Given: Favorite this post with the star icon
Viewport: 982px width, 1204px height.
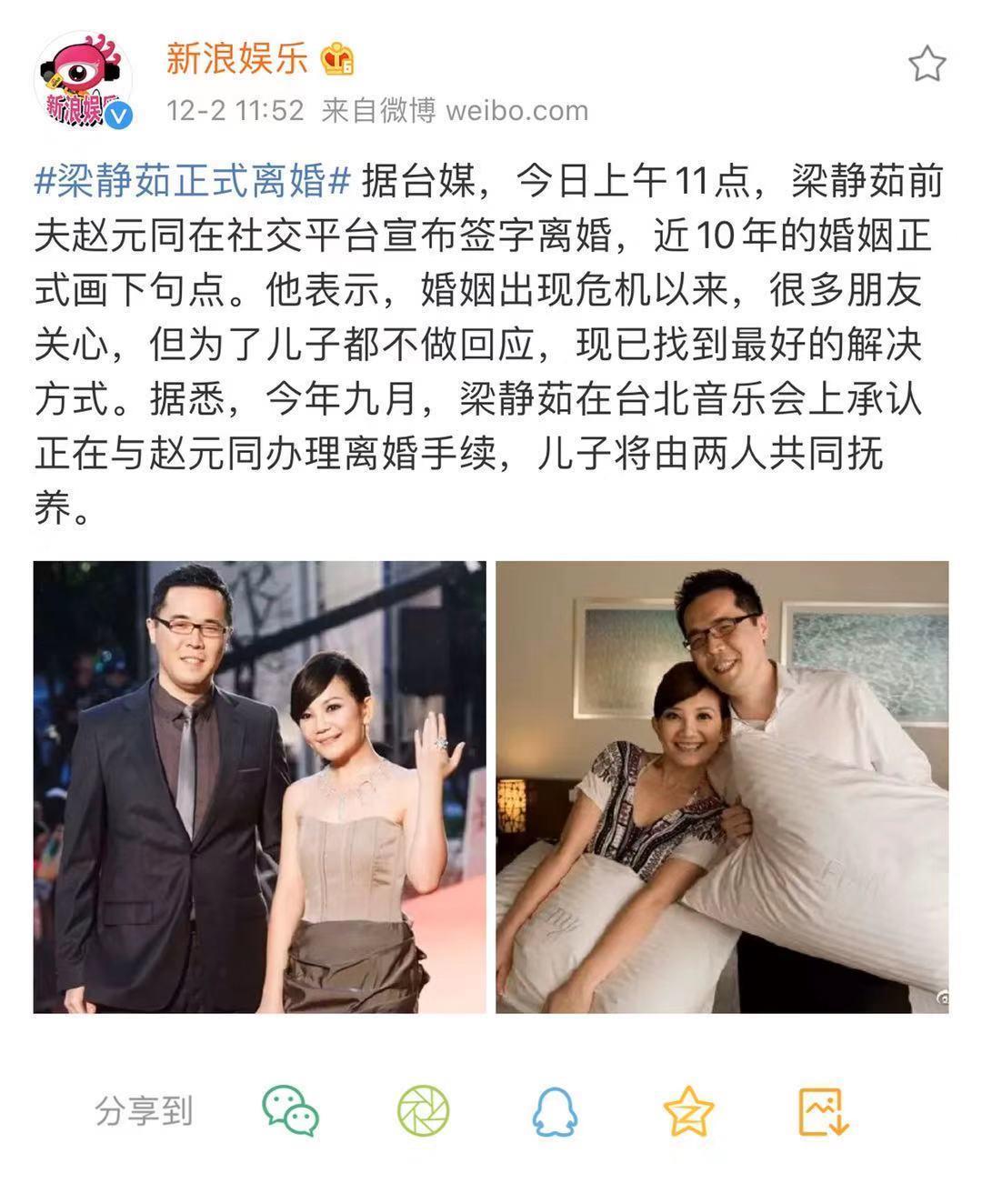Looking at the screenshot, I should (927, 65).
